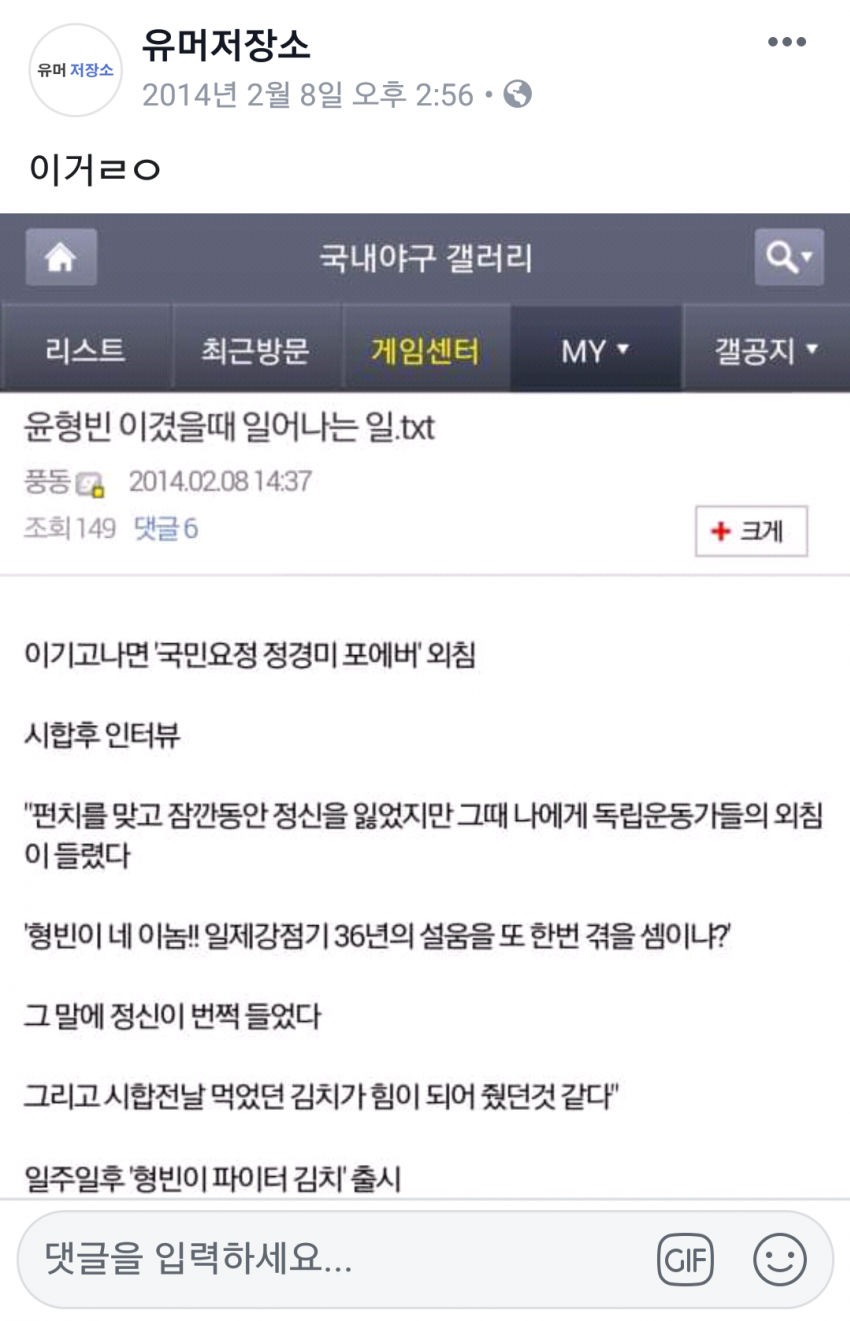Open the emoji sticker picker
The height and width of the screenshot is (1321, 850).
point(779,1259)
